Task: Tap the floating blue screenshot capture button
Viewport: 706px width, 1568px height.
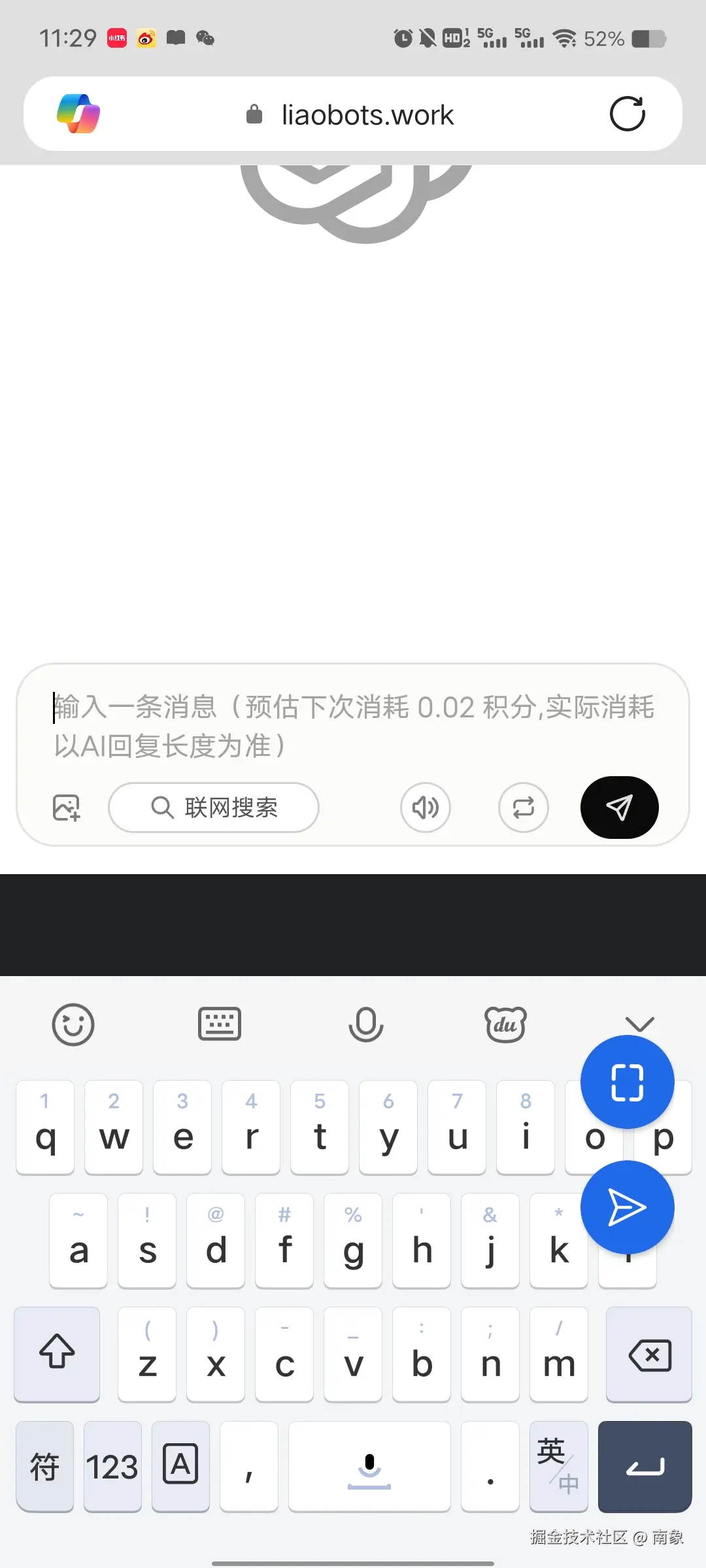Action: [627, 1081]
